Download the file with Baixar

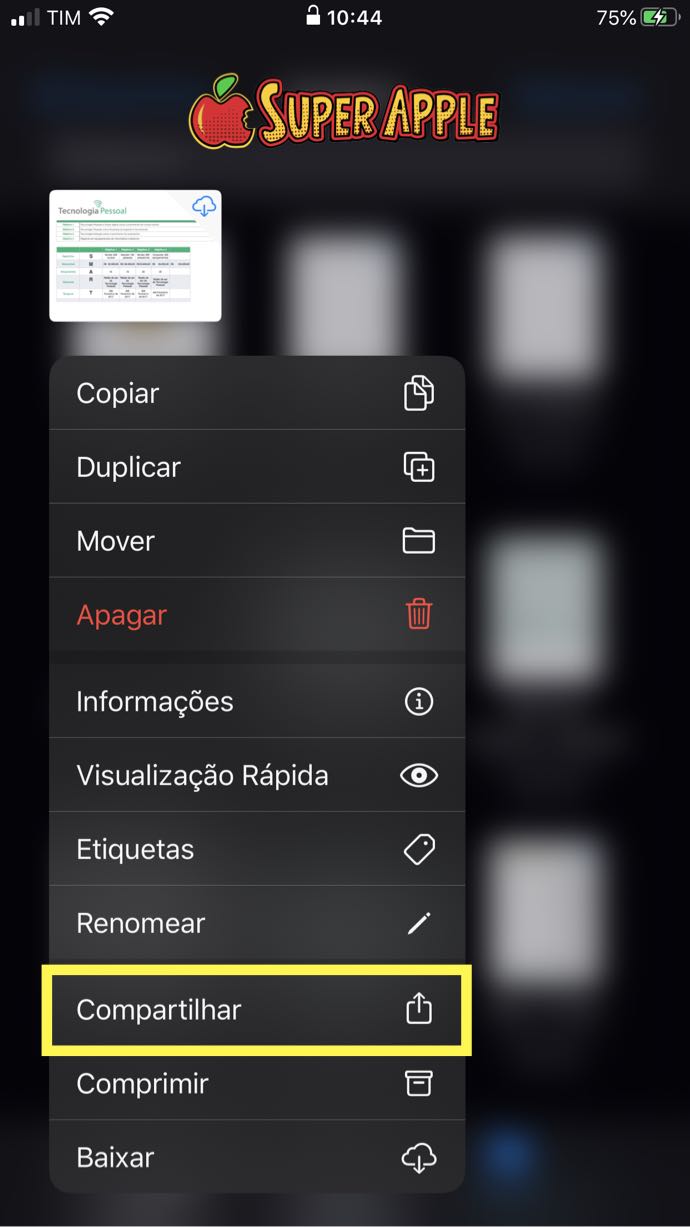[256, 1157]
